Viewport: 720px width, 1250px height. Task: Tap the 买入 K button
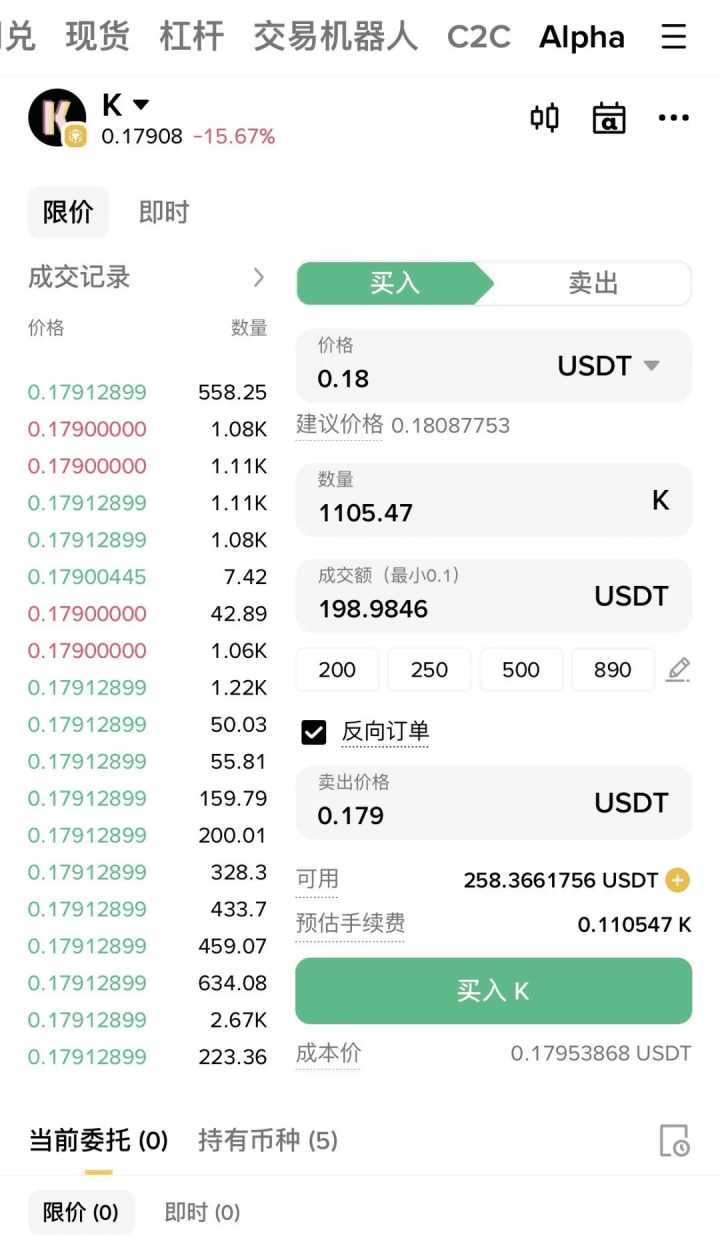[494, 991]
